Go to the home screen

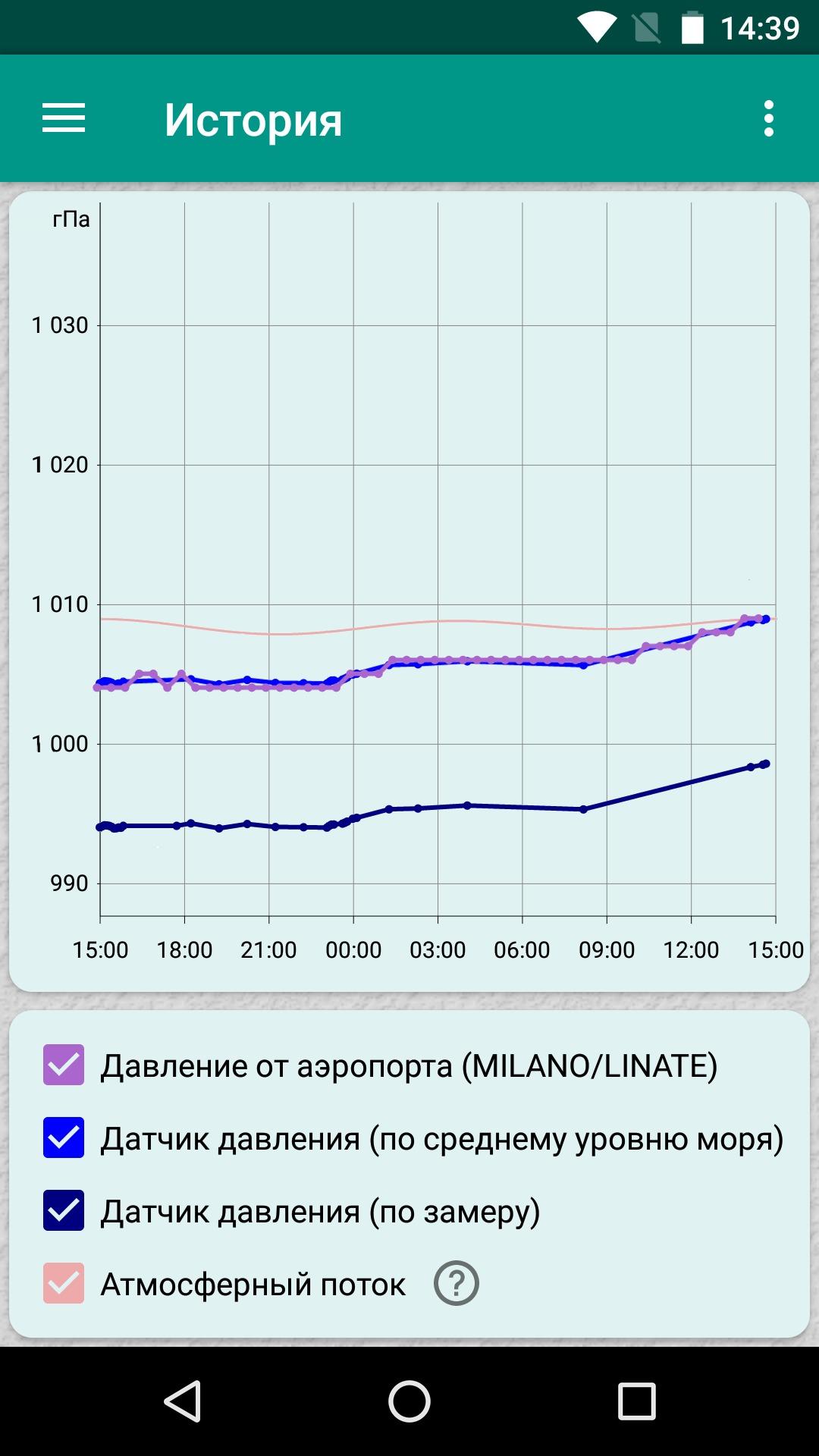click(x=409, y=1401)
